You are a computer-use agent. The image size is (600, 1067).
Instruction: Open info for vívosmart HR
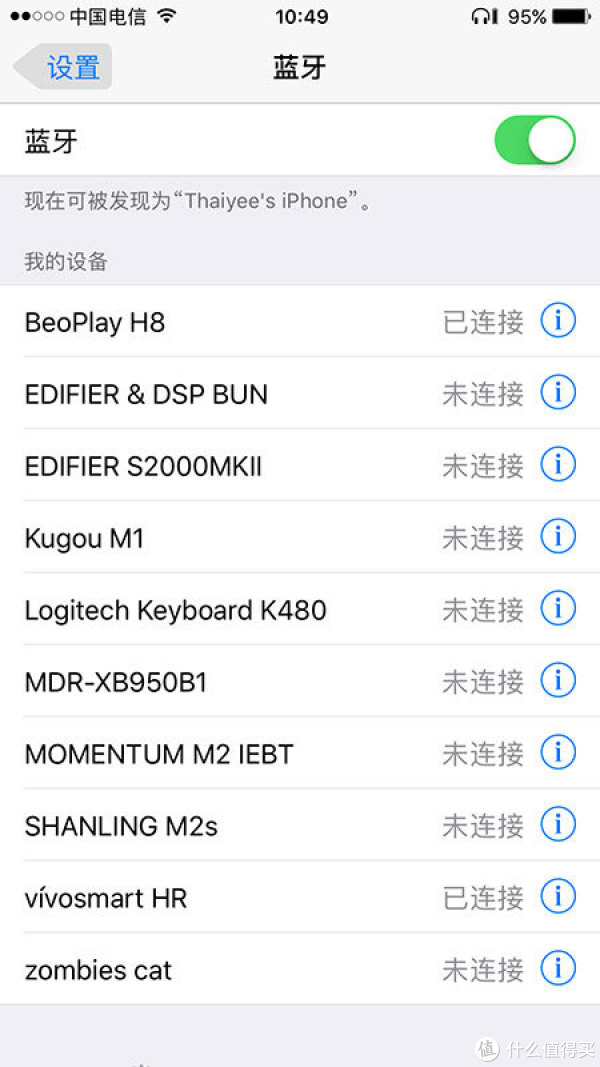point(558,897)
